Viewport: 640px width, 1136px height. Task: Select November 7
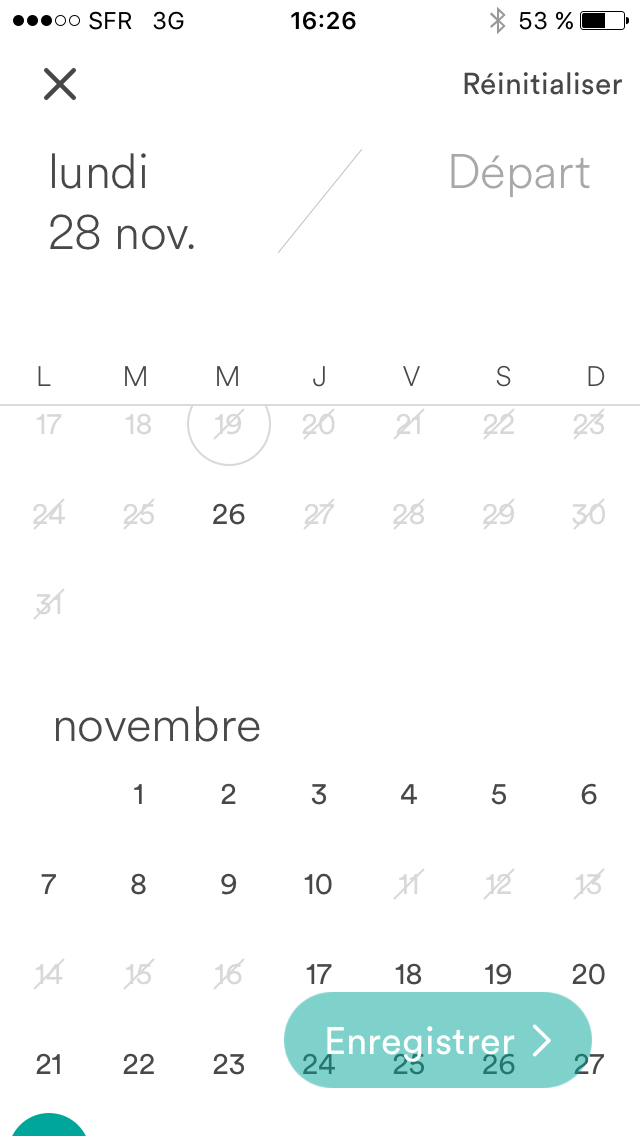(48, 885)
